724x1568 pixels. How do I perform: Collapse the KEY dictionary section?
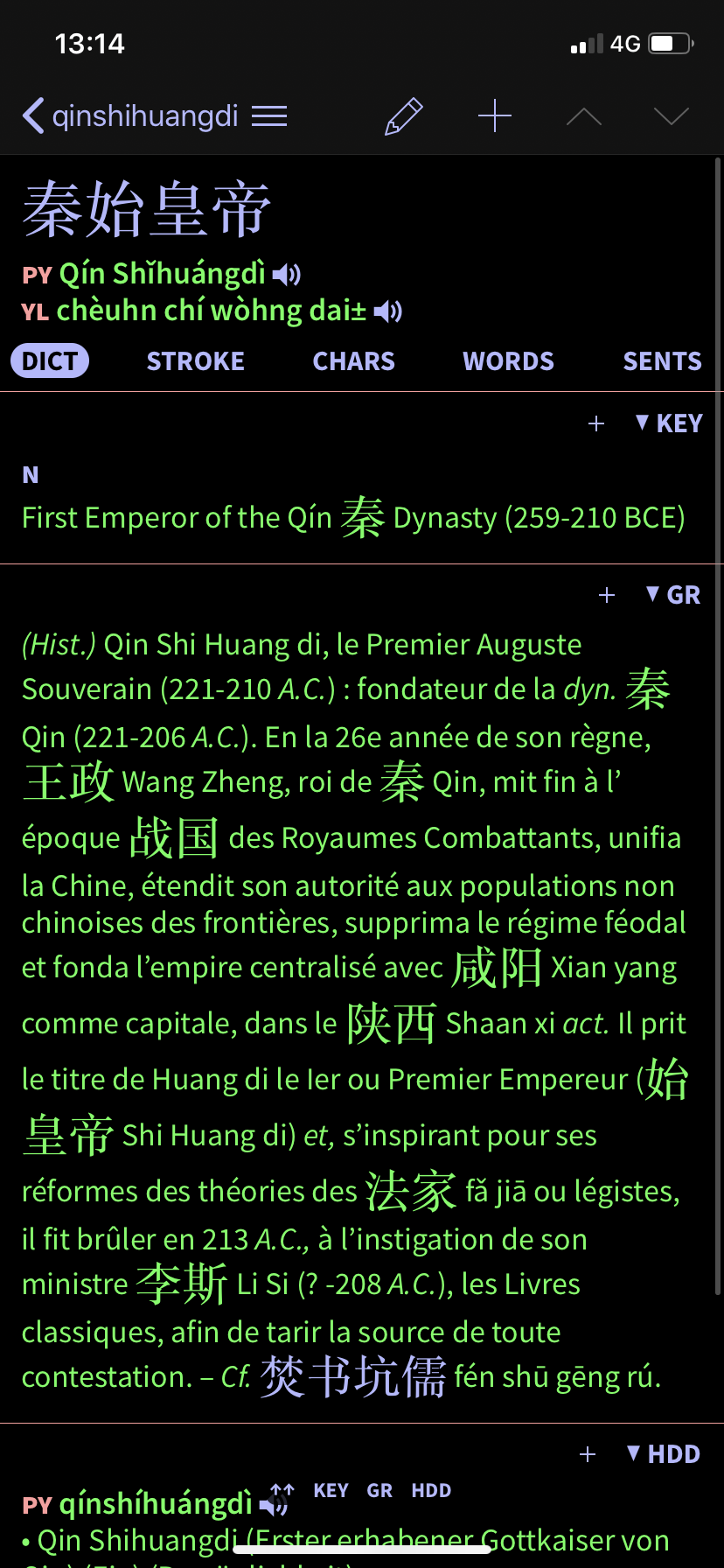(669, 423)
